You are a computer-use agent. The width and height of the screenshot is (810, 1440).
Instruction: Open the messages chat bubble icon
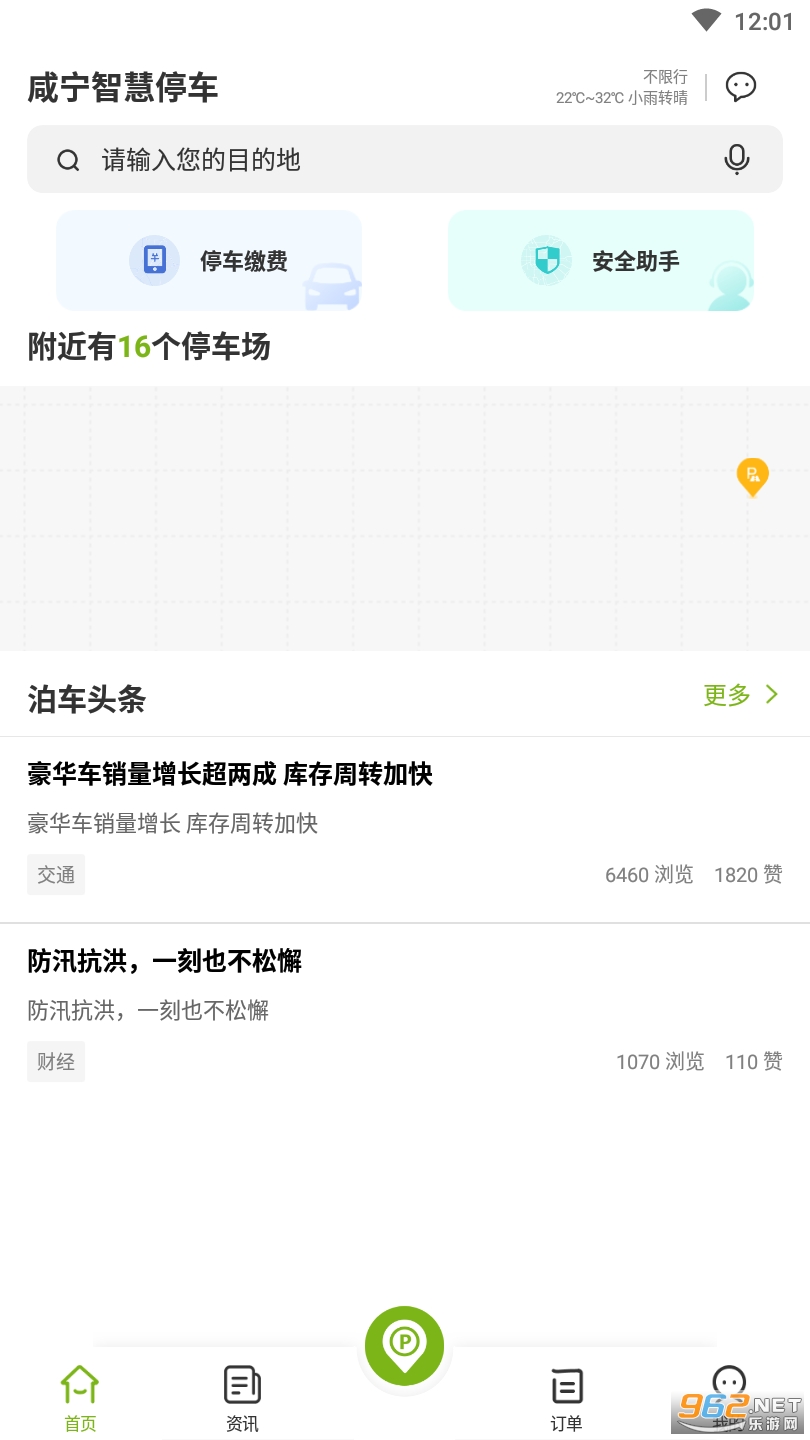coord(740,87)
